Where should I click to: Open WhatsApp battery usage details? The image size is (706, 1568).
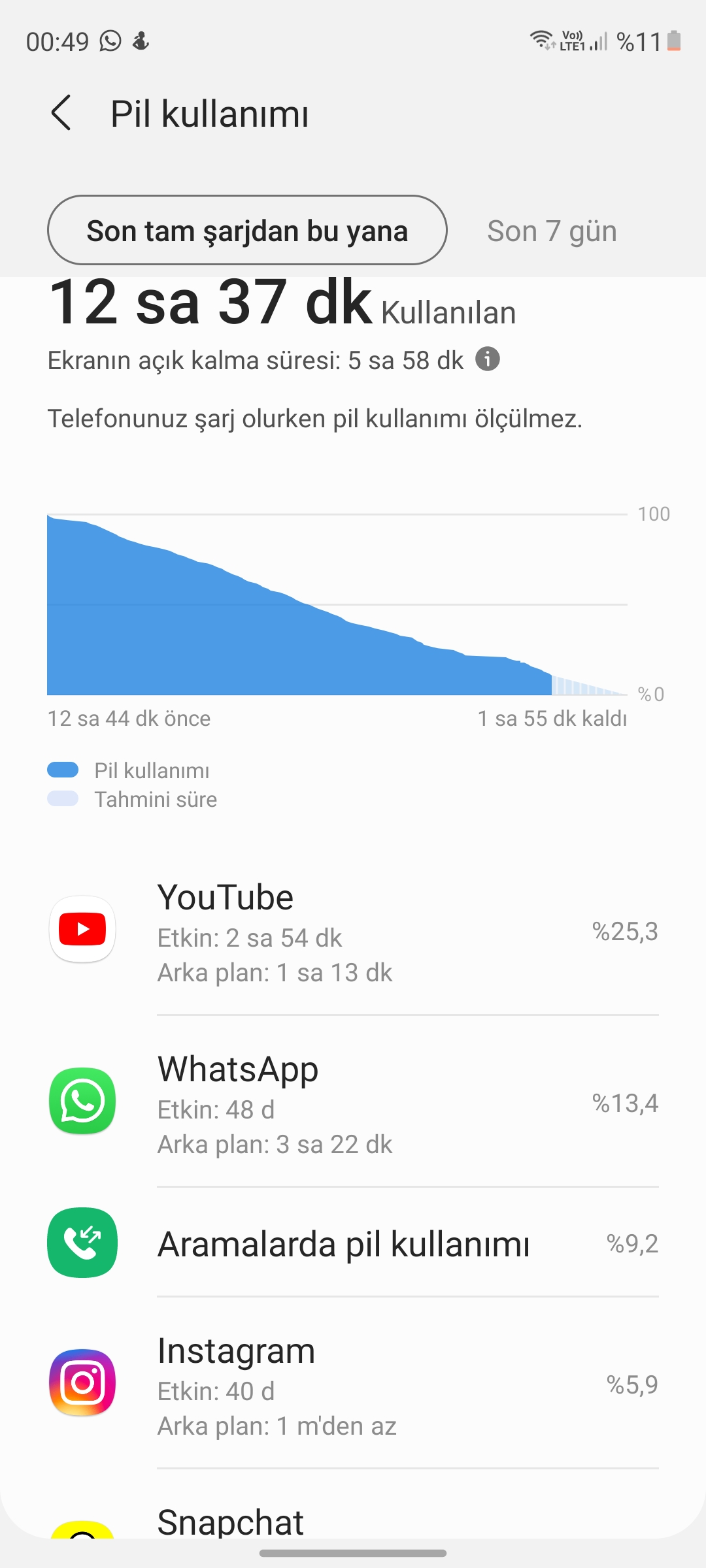(353, 1102)
